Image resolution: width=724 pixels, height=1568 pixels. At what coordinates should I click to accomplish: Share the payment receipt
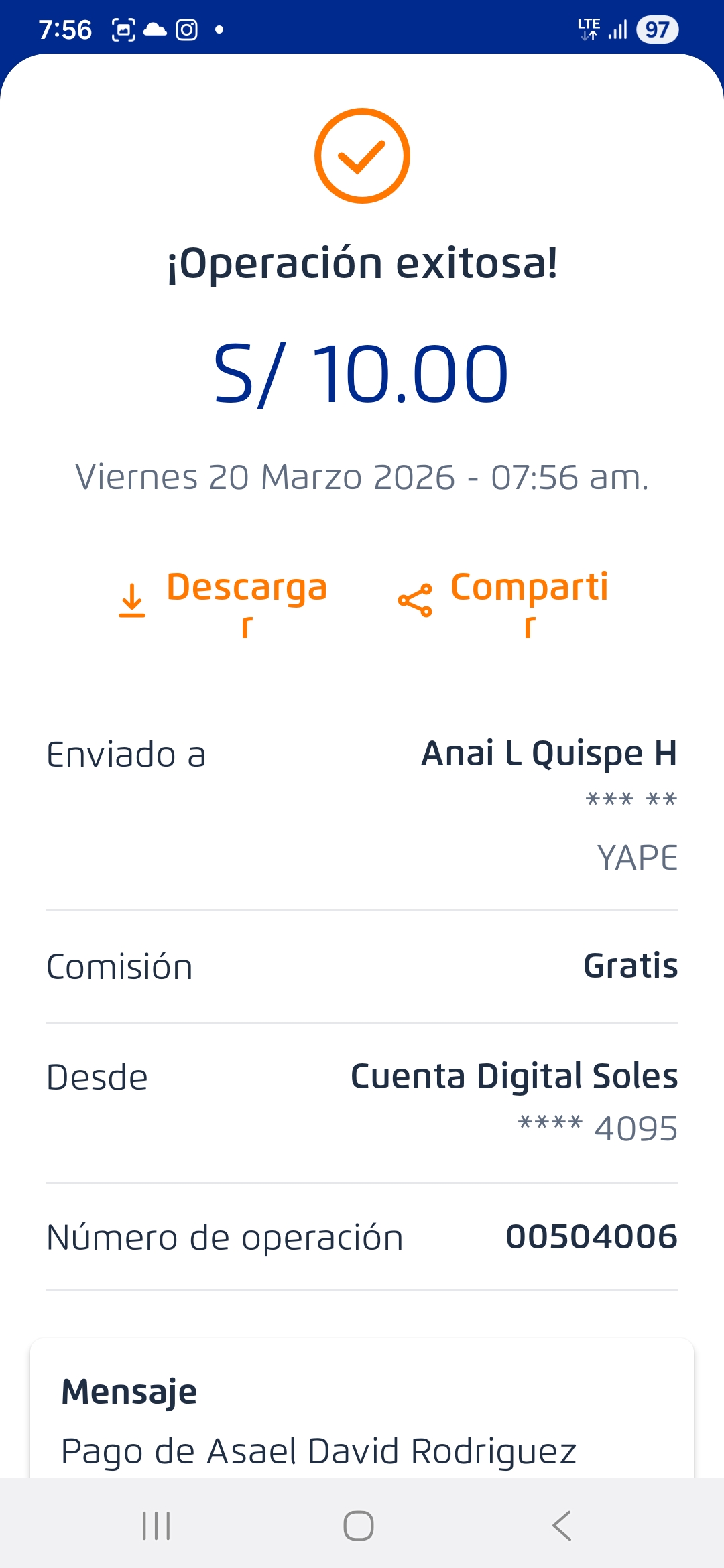click(504, 601)
